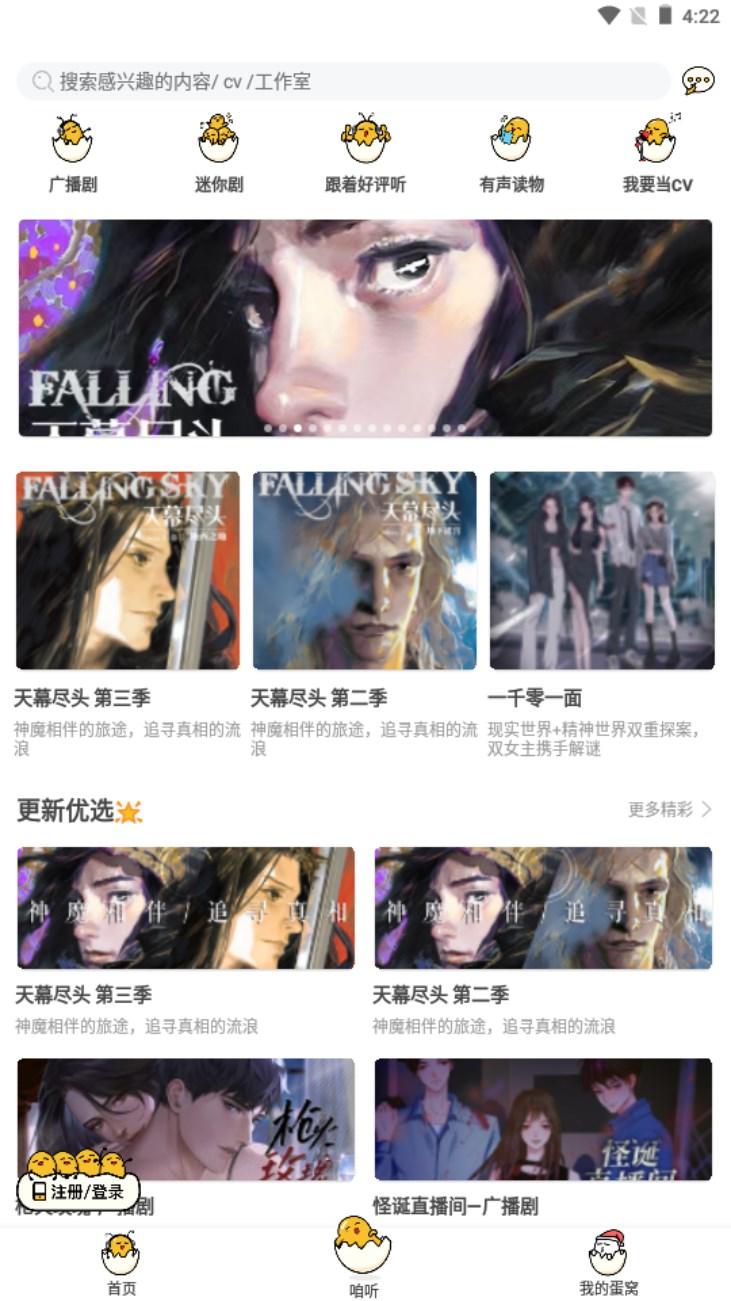Switch to the 首页 tab
731x1301 pixels.
pos(121,1264)
